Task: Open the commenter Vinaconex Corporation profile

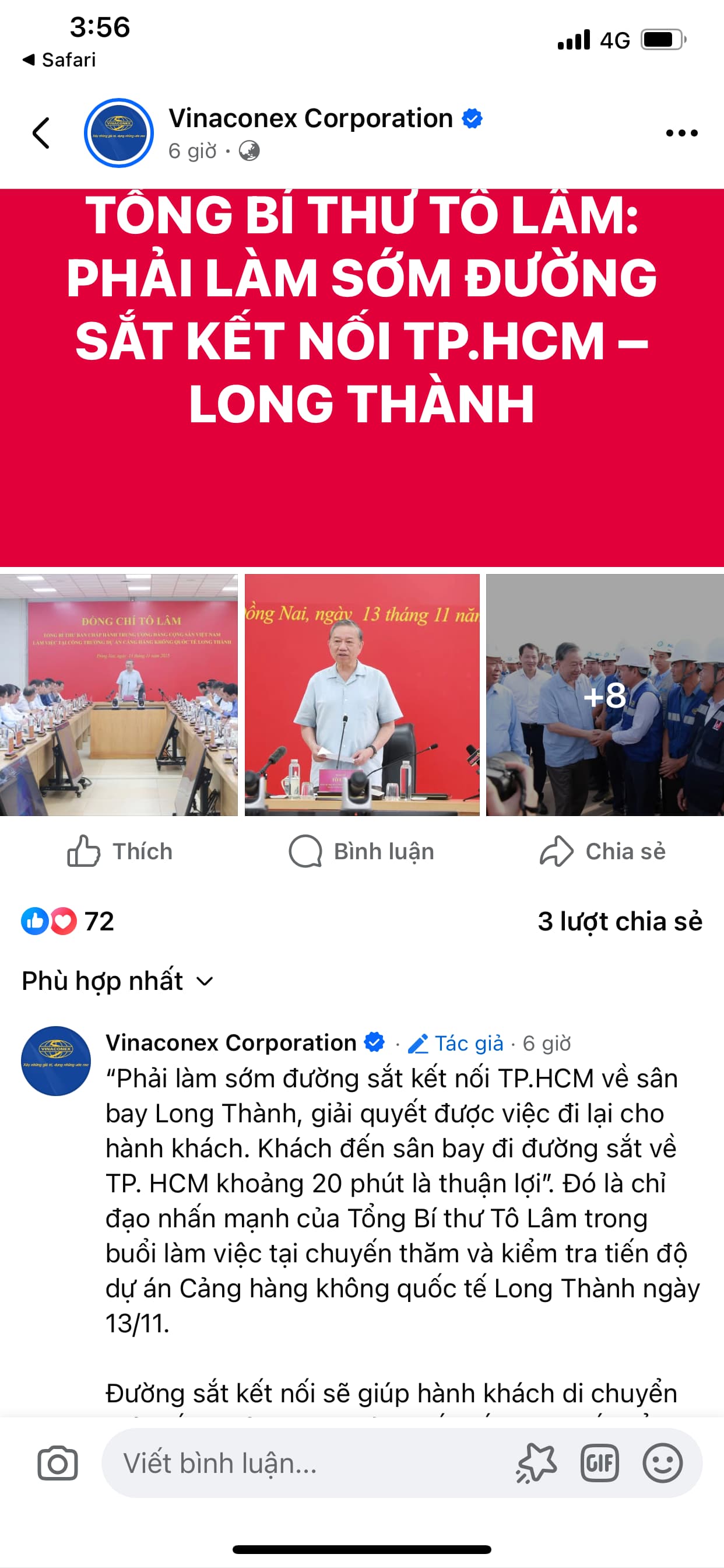Action: [x=231, y=1042]
